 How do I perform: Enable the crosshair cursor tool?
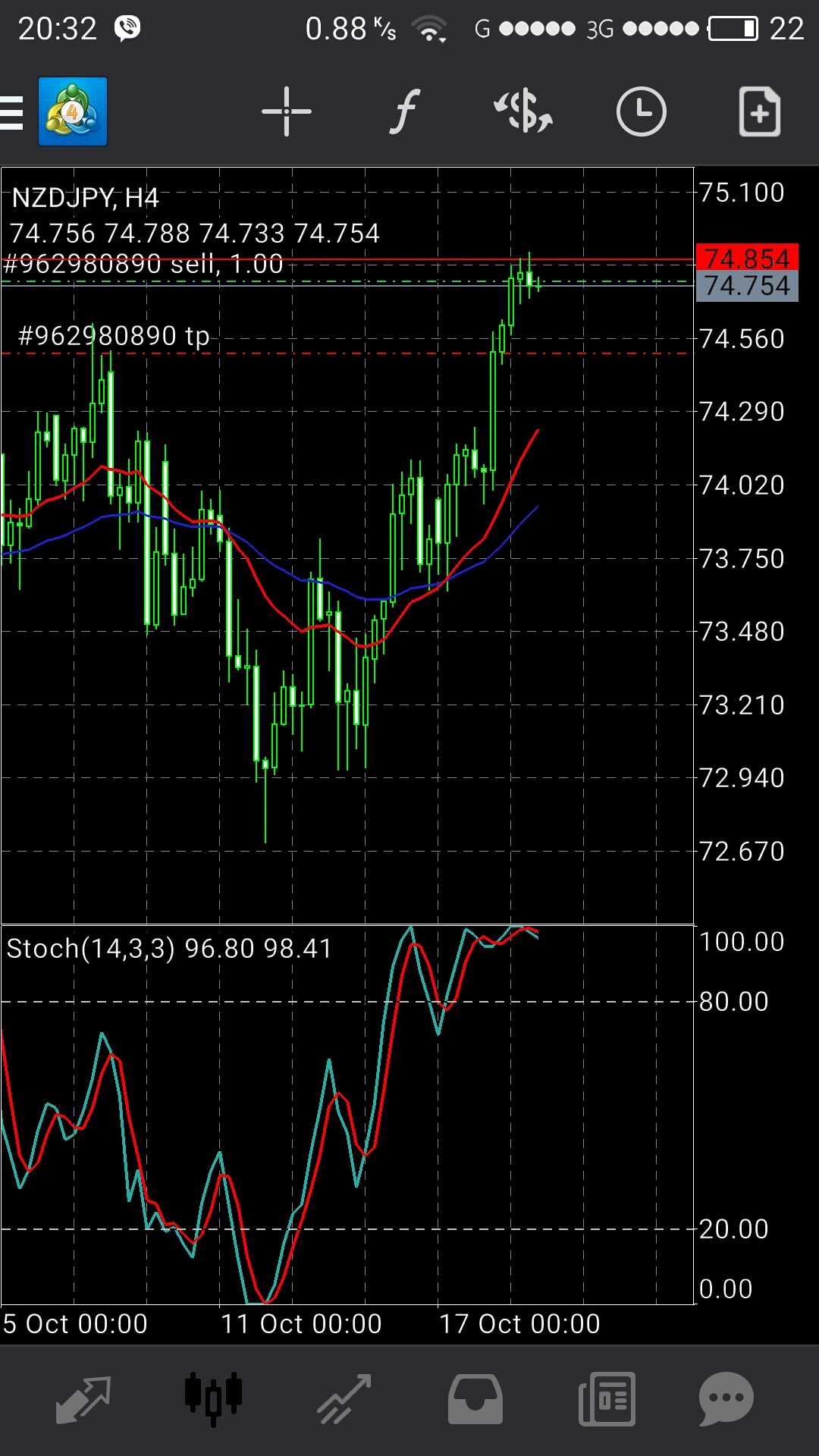tap(286, 112)
